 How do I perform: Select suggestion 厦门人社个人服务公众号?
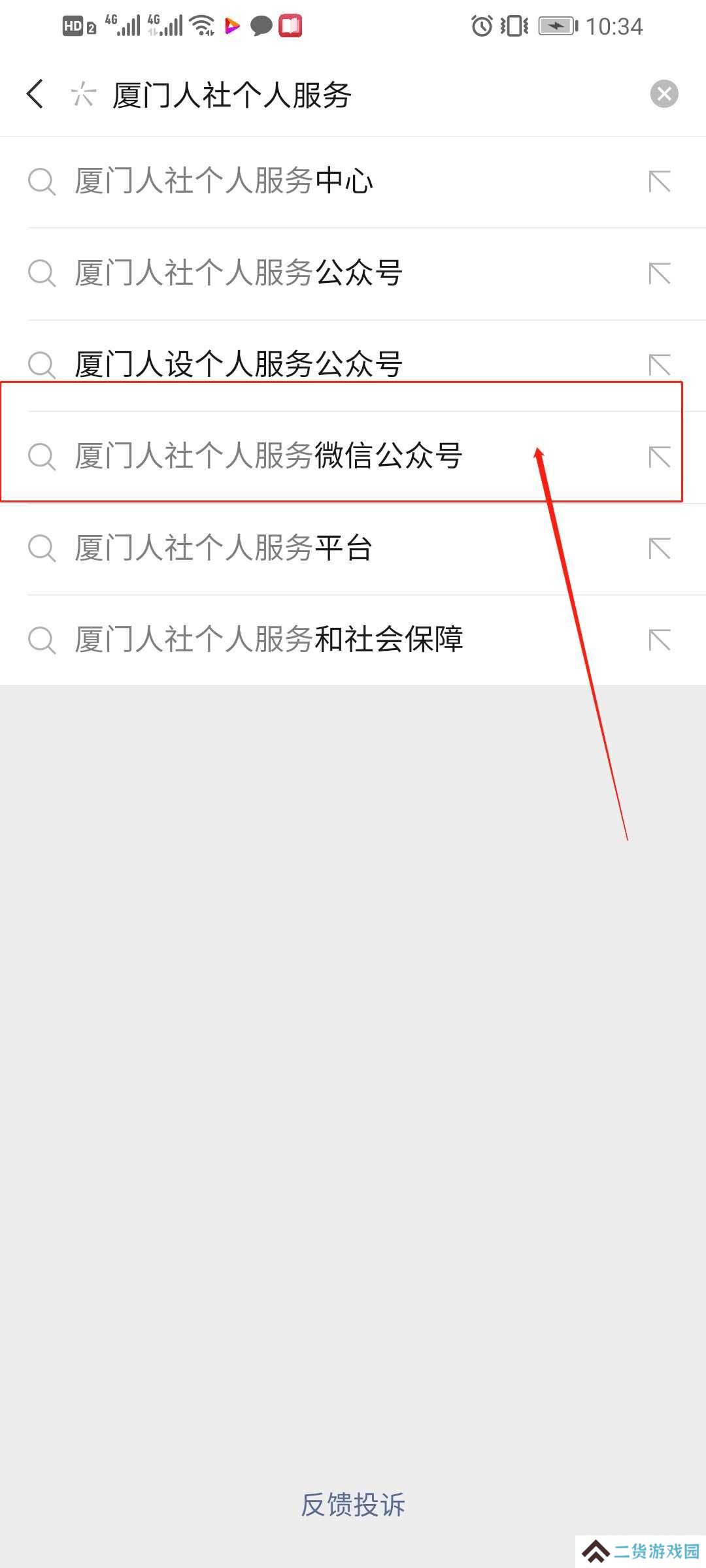click(x=239, y=273)
